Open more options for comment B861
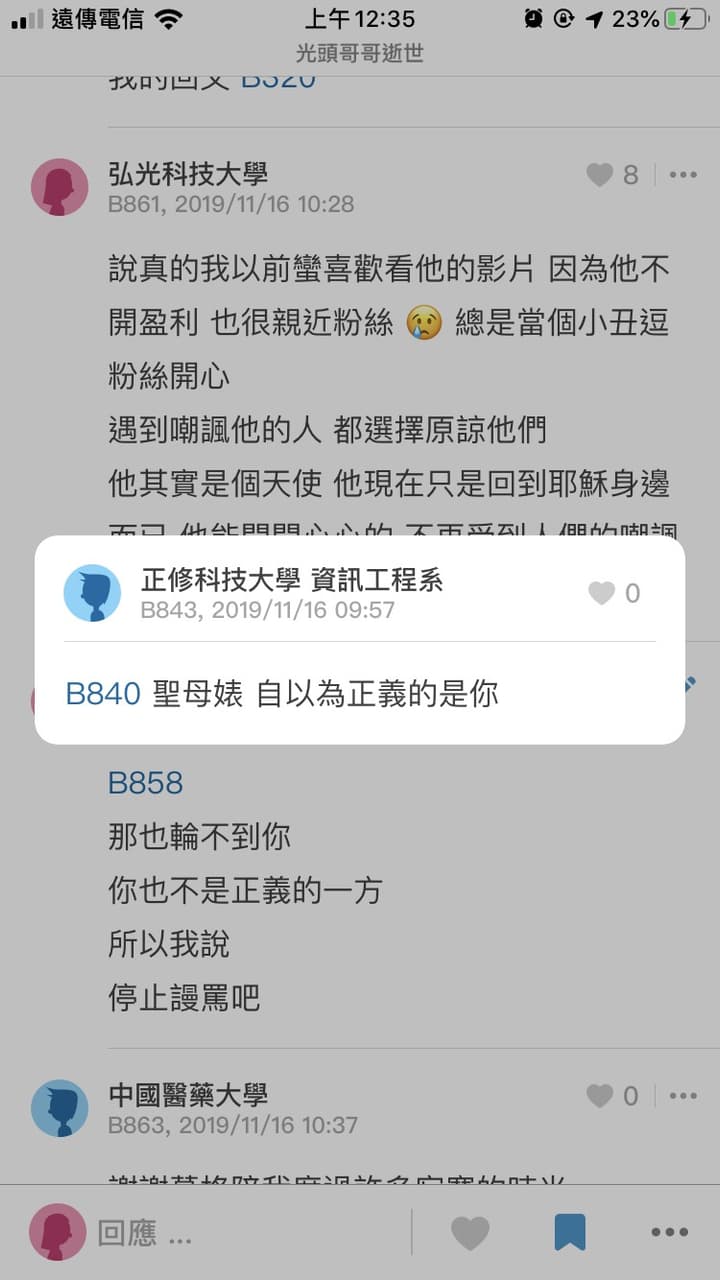The image size is (720, 1280). point(683,175)
